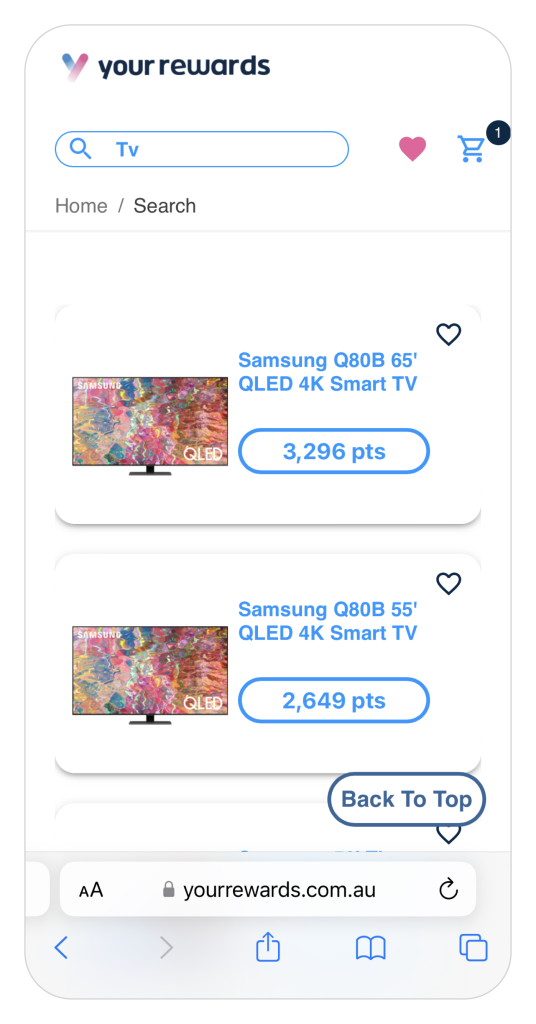The height and width of the screenshot is (1024, 536).
Task: Tap the Tv search field
Action: 202,150
